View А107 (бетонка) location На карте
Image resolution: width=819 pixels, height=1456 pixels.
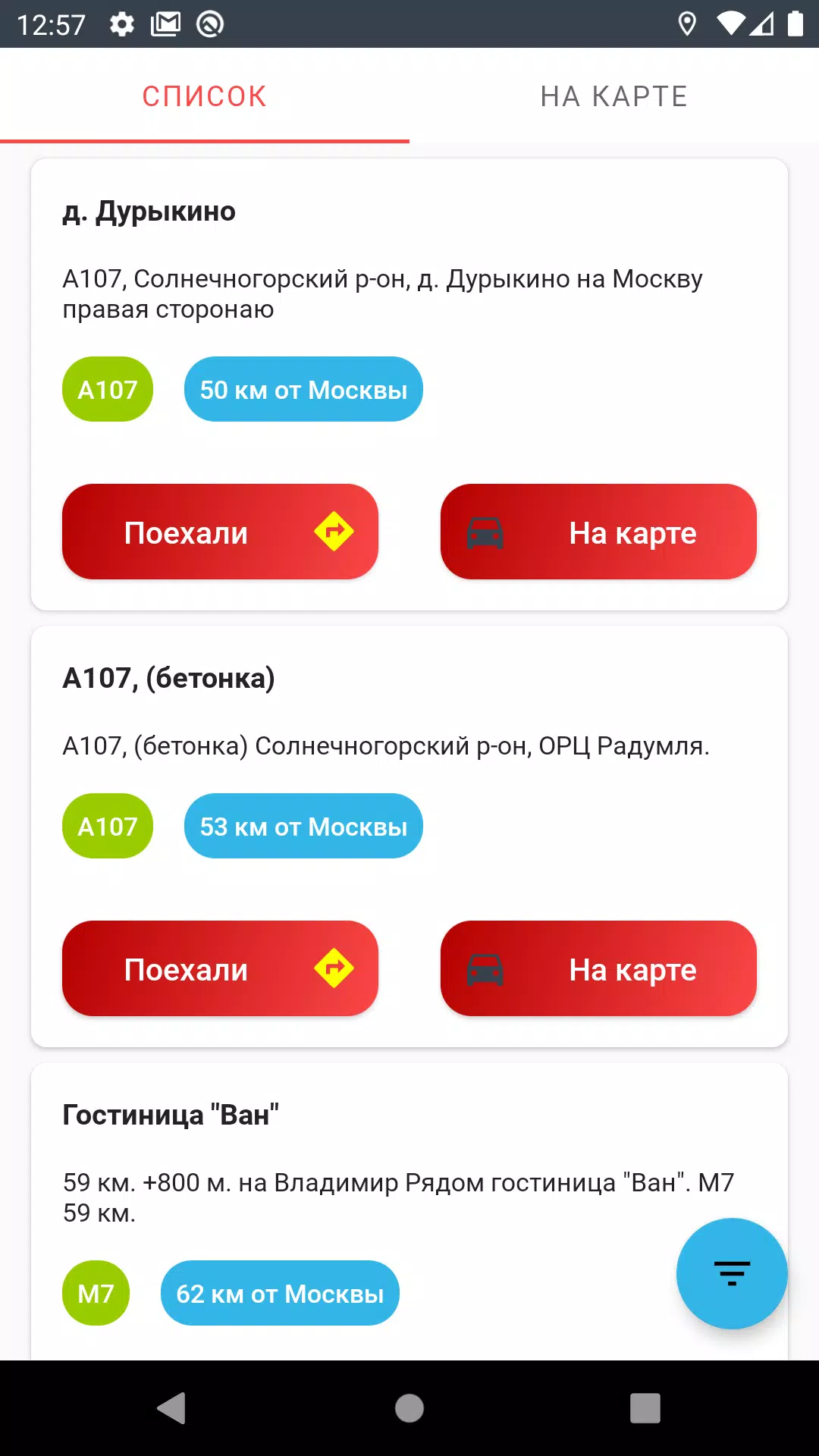[598, 969]
